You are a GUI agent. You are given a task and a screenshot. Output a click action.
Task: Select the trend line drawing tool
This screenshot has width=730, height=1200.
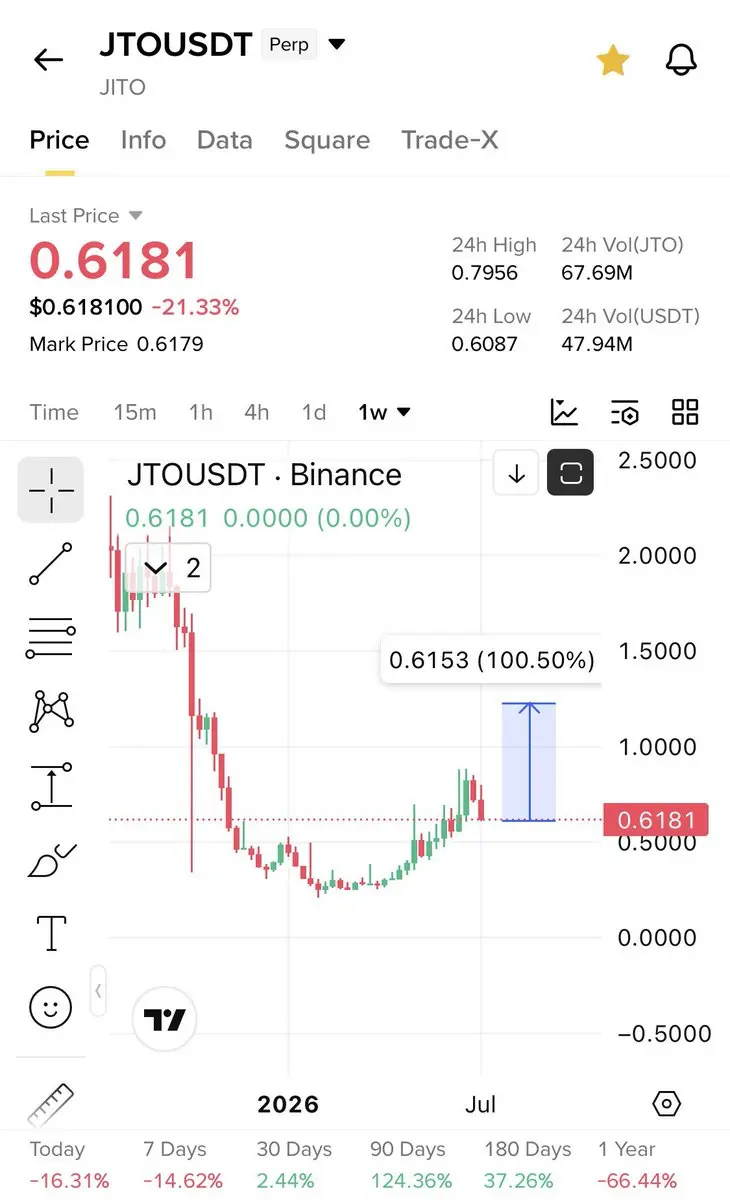pyautogui.click(x=51, y=564)
